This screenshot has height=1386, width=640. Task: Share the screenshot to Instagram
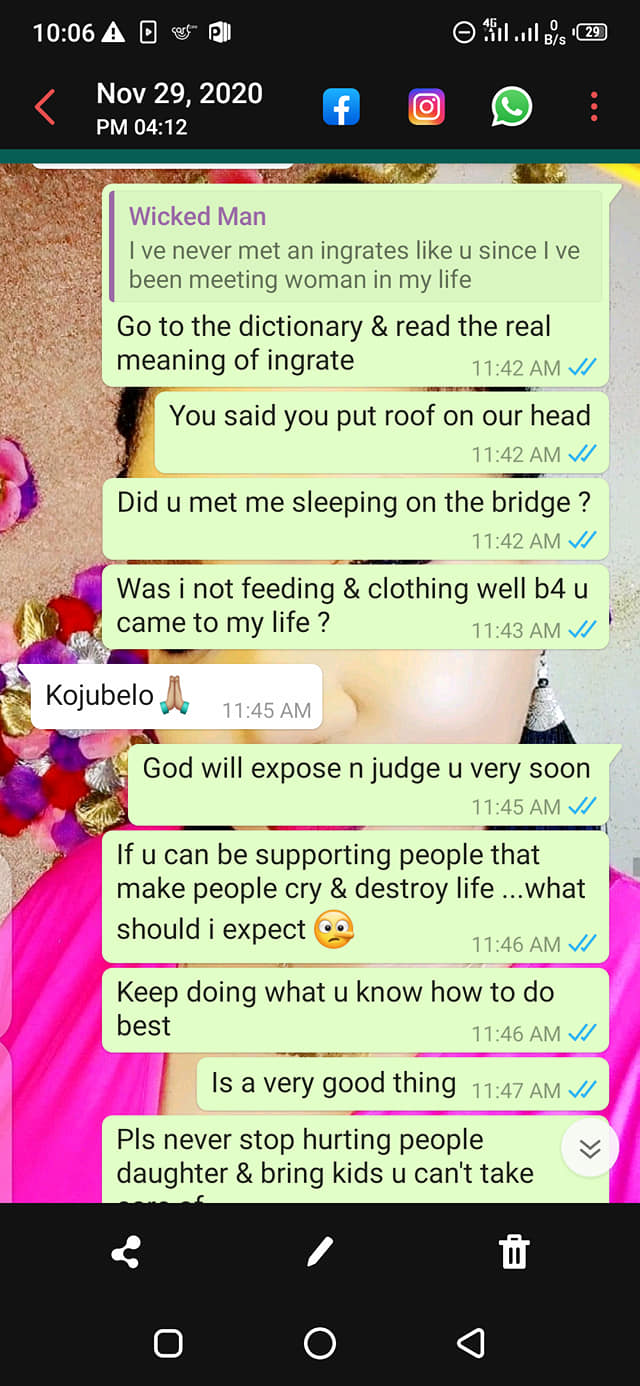tap(426, 107)
